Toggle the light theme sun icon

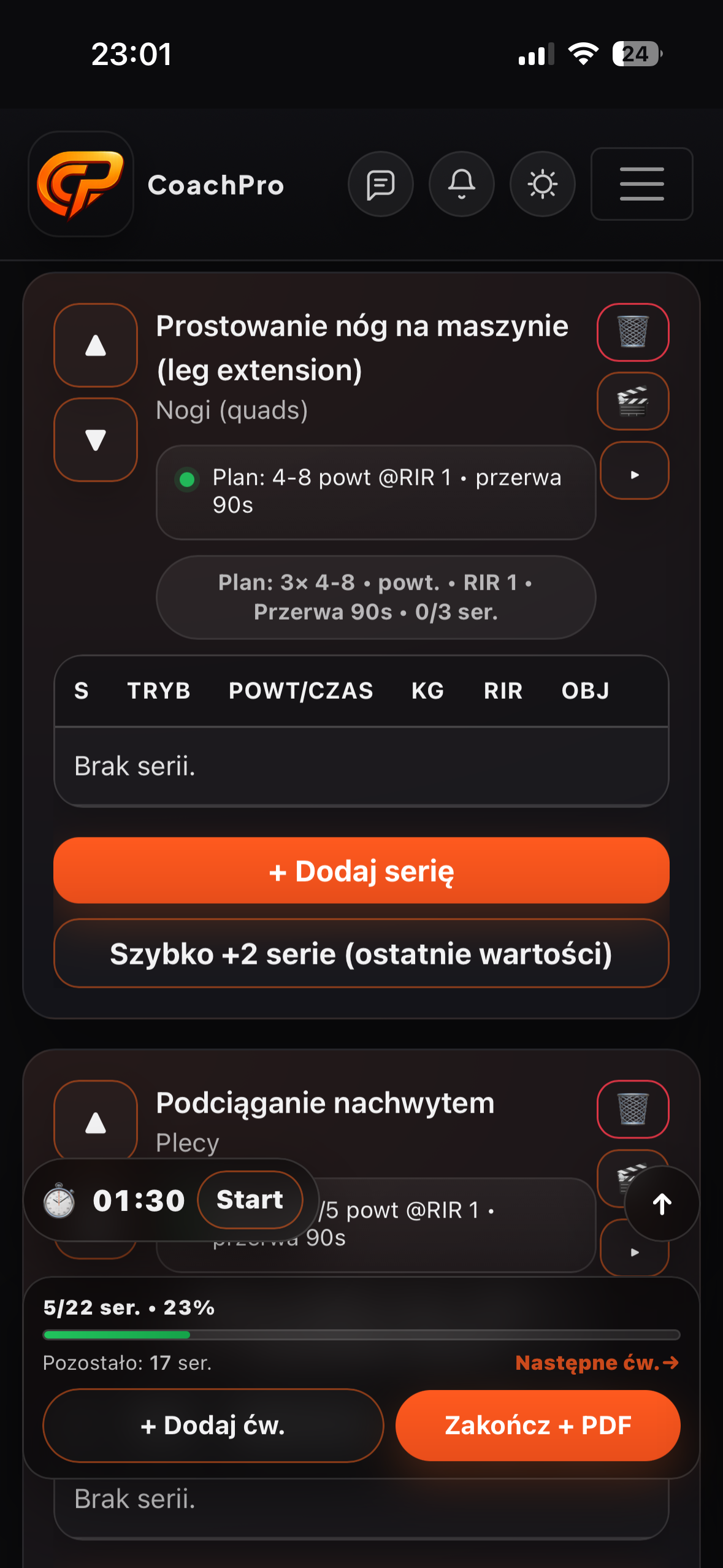[x=542, y=184]
